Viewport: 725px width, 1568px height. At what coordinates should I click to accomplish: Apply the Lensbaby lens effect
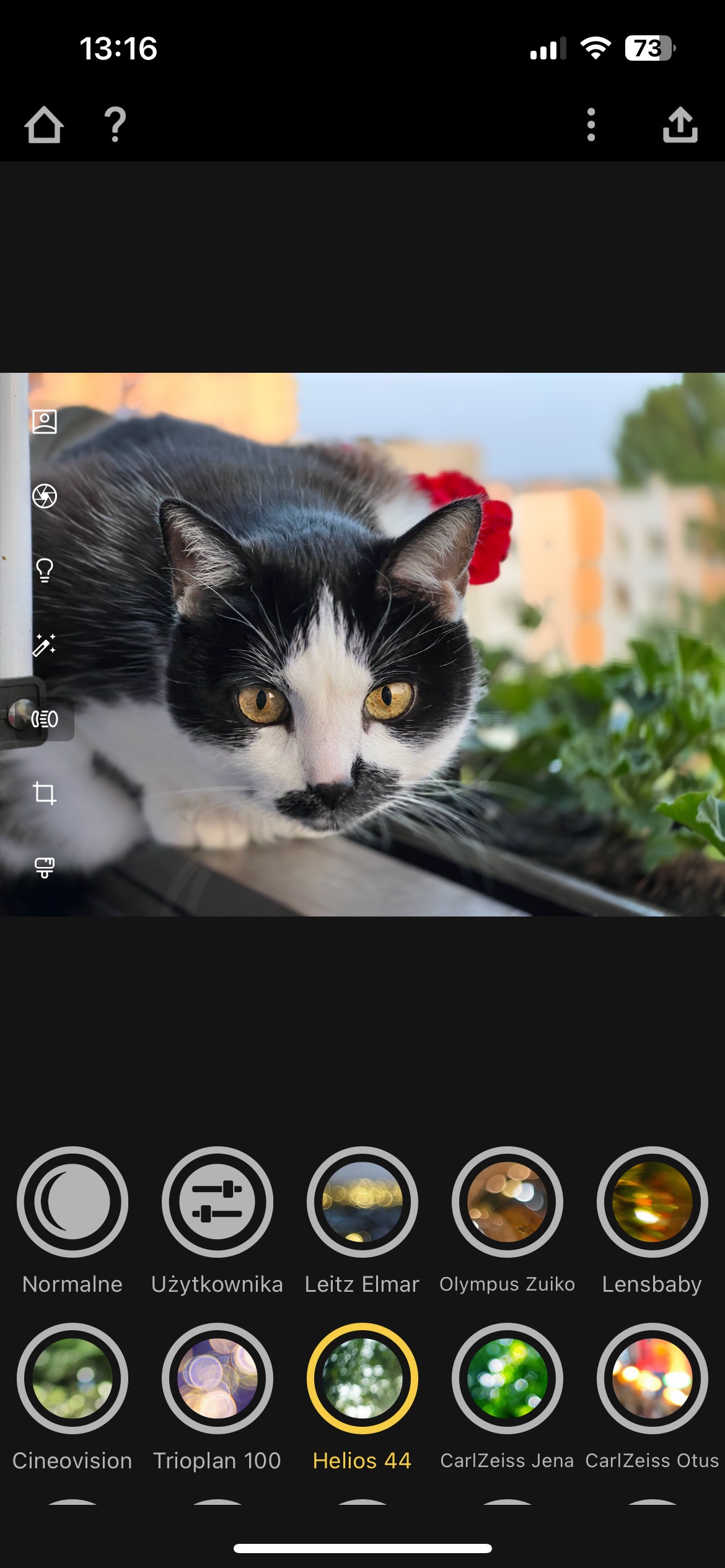click(x=652, y=1202)
